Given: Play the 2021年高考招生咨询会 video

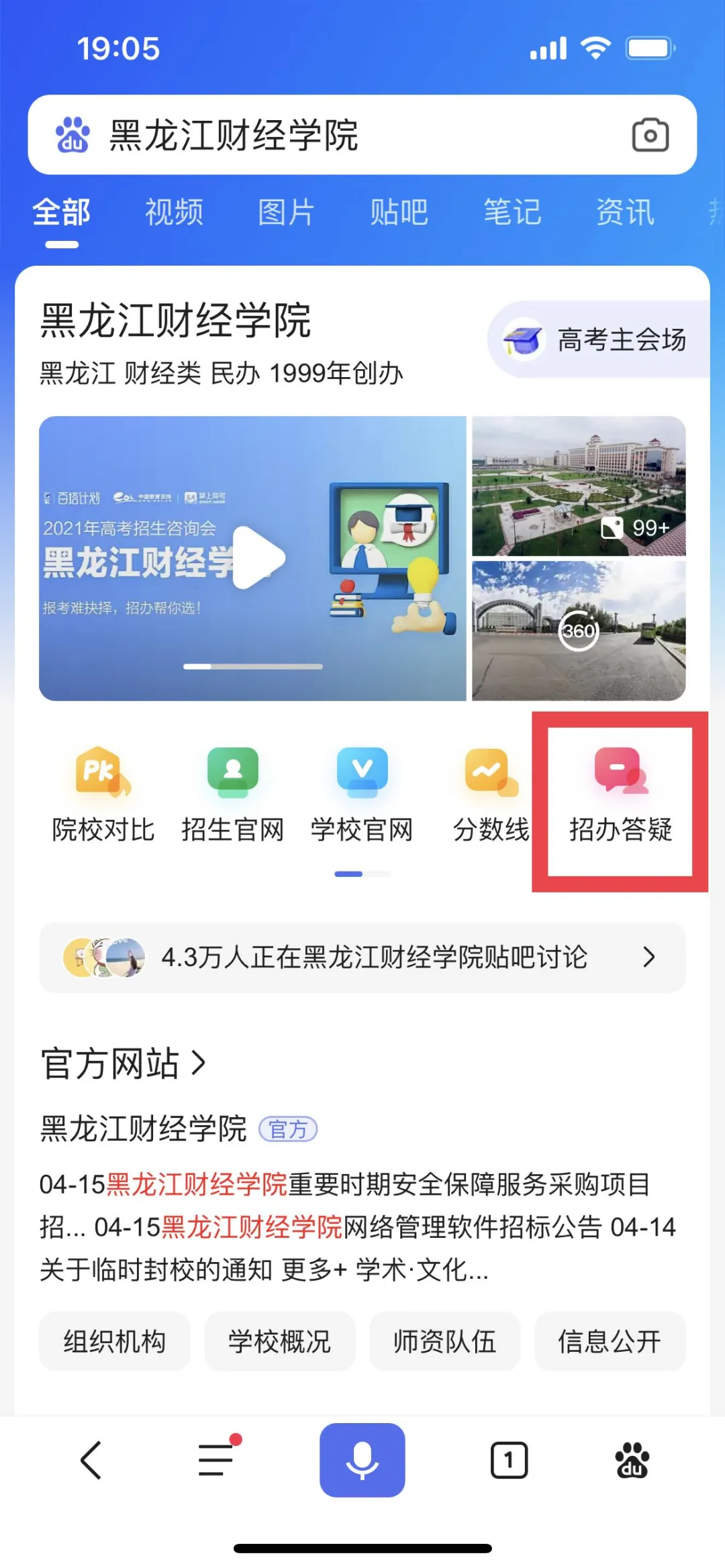Looking at the screenshot, I should tap(258, 558).
